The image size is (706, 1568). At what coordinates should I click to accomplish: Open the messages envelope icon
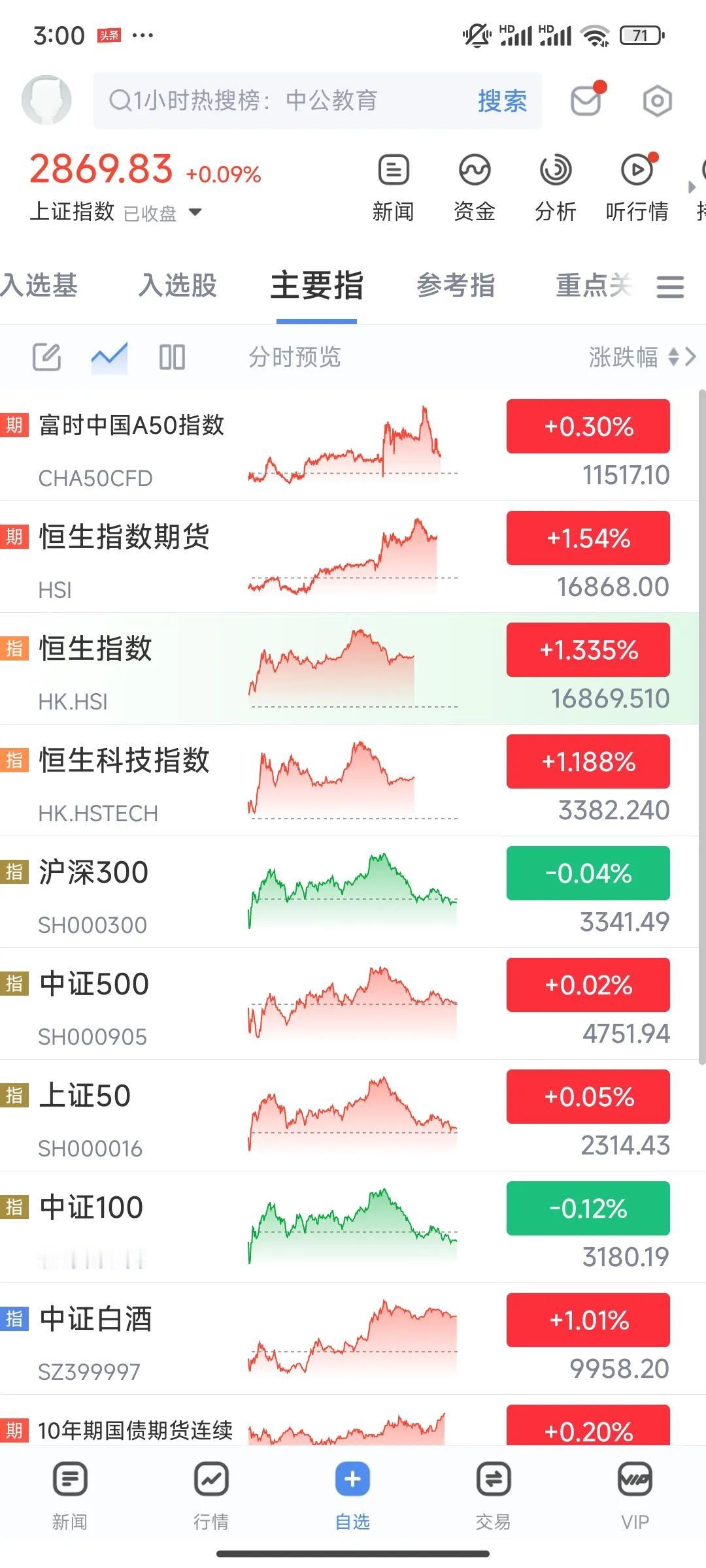pos(586,100)
